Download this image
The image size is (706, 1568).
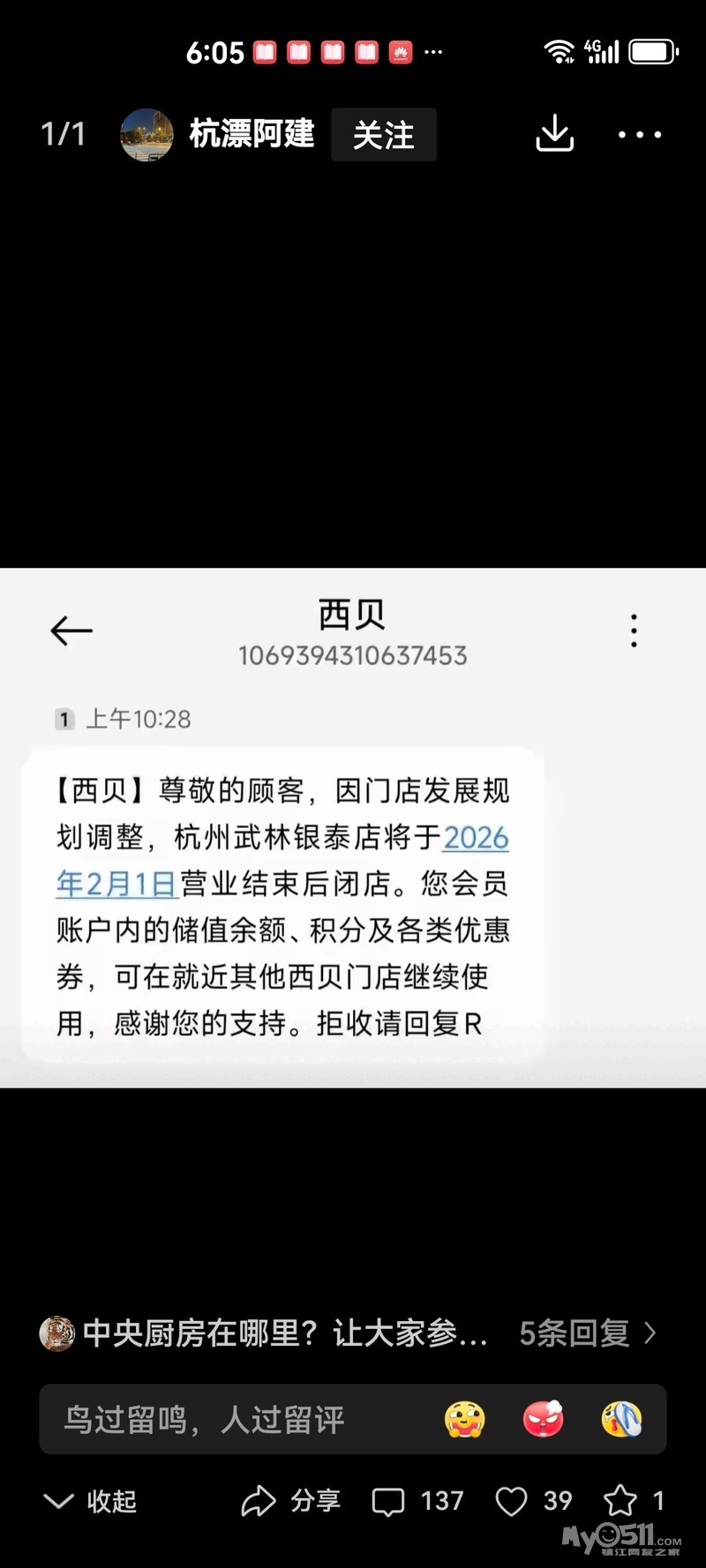coord(554,134)
